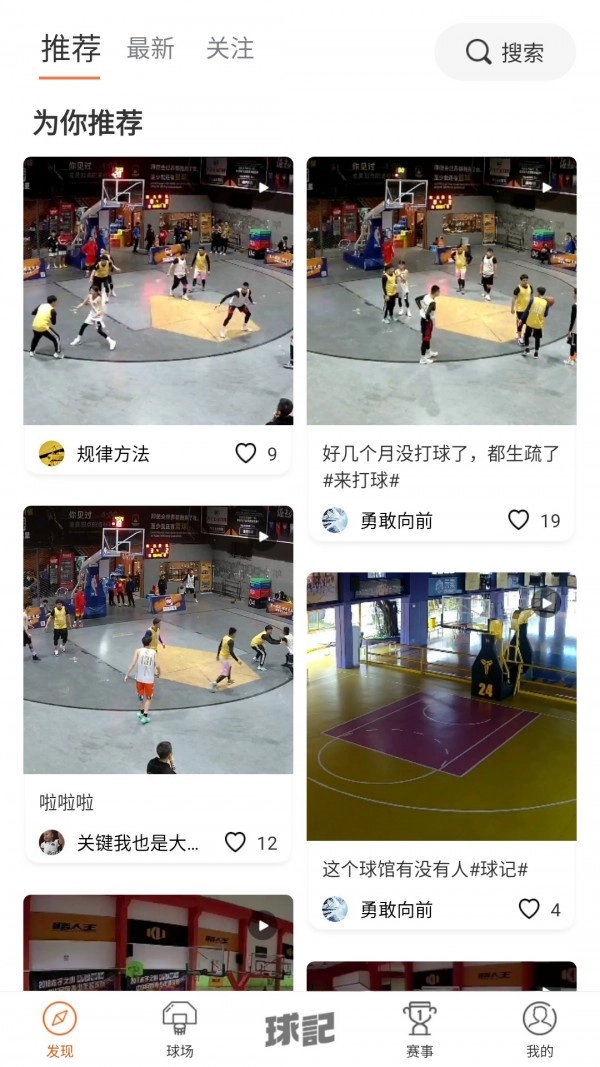Like the 好几个月没打球了 post
Screen dimensions: 600x1067
click(518, 520)
